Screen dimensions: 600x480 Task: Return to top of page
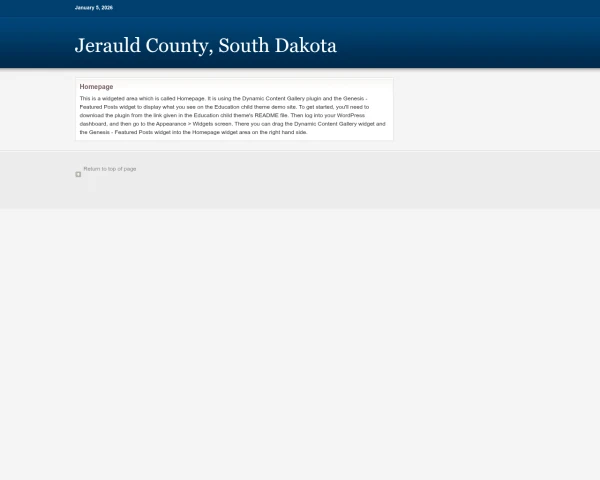coord(110,169)
